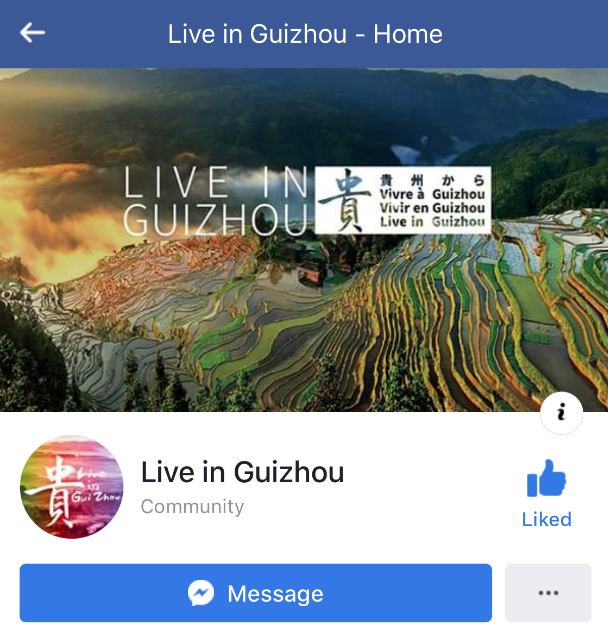Open the page's round profile picture

click(x=71, y=487)
